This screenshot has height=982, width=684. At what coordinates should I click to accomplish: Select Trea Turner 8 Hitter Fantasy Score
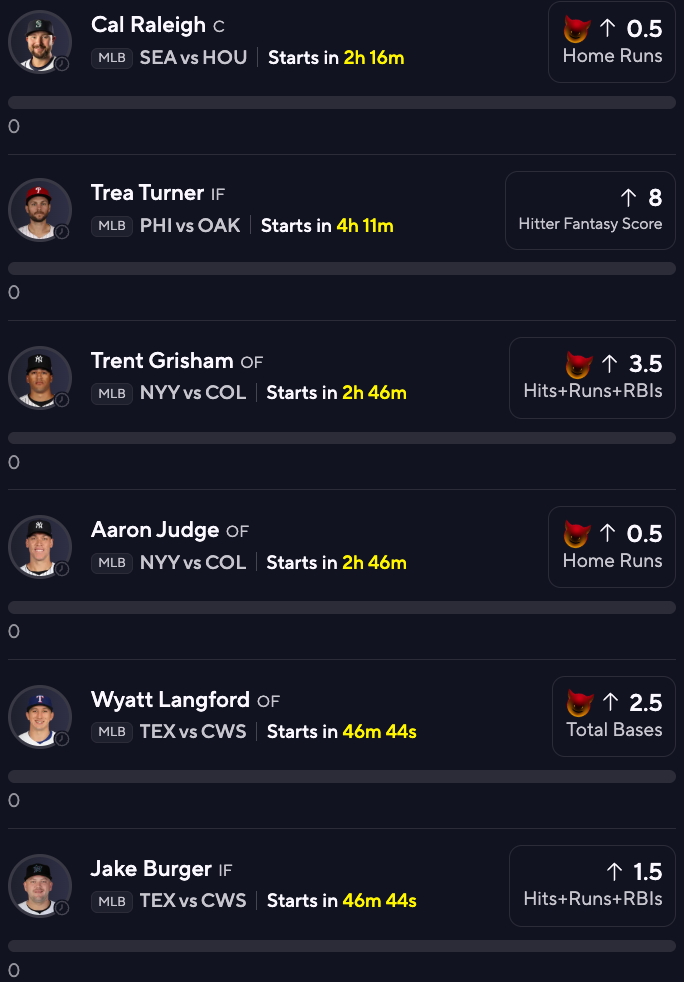tap(590, 210)
